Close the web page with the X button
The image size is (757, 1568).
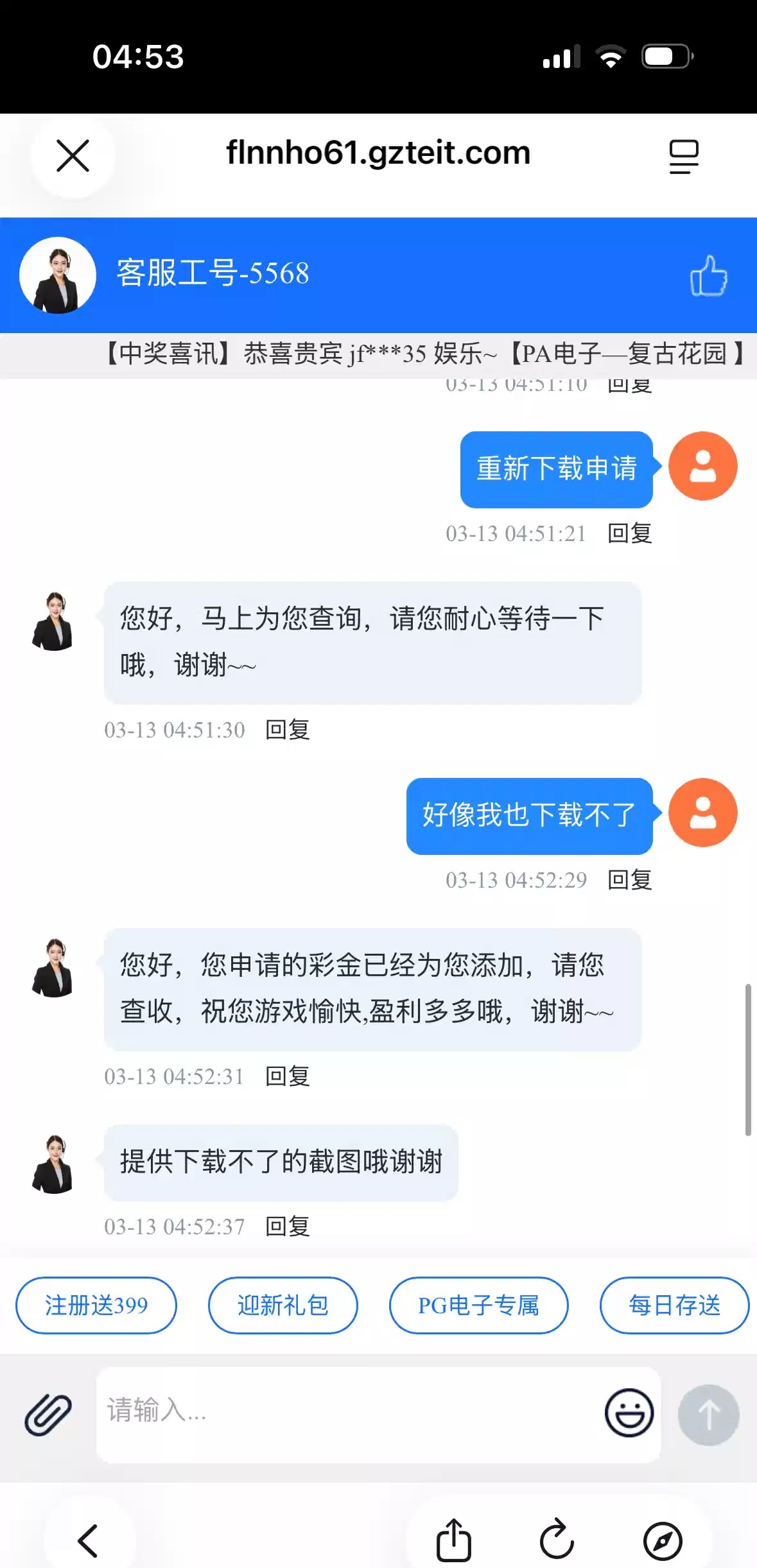[x=73, y=156]
